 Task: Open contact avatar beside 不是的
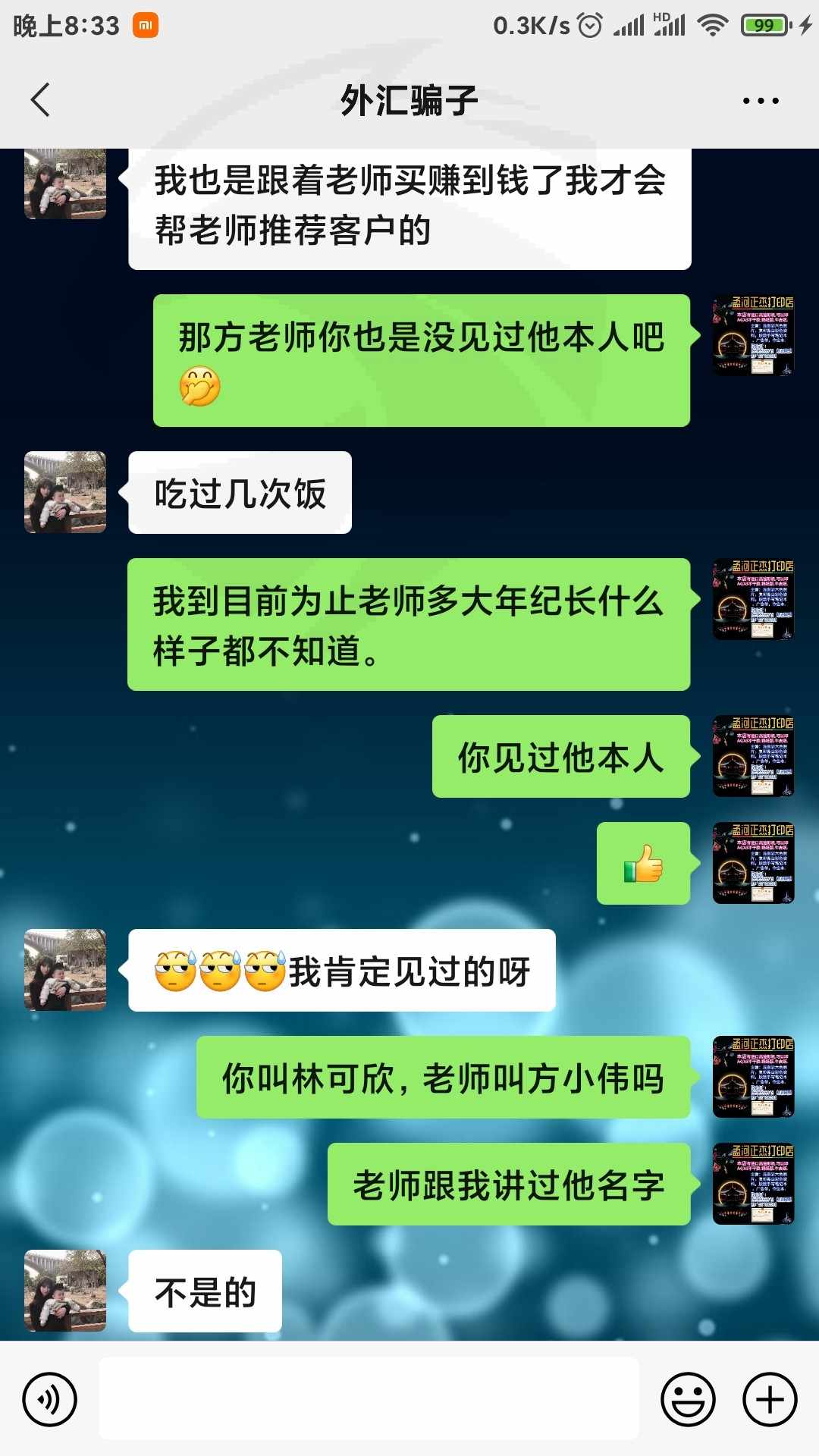tap(65, 1291)
